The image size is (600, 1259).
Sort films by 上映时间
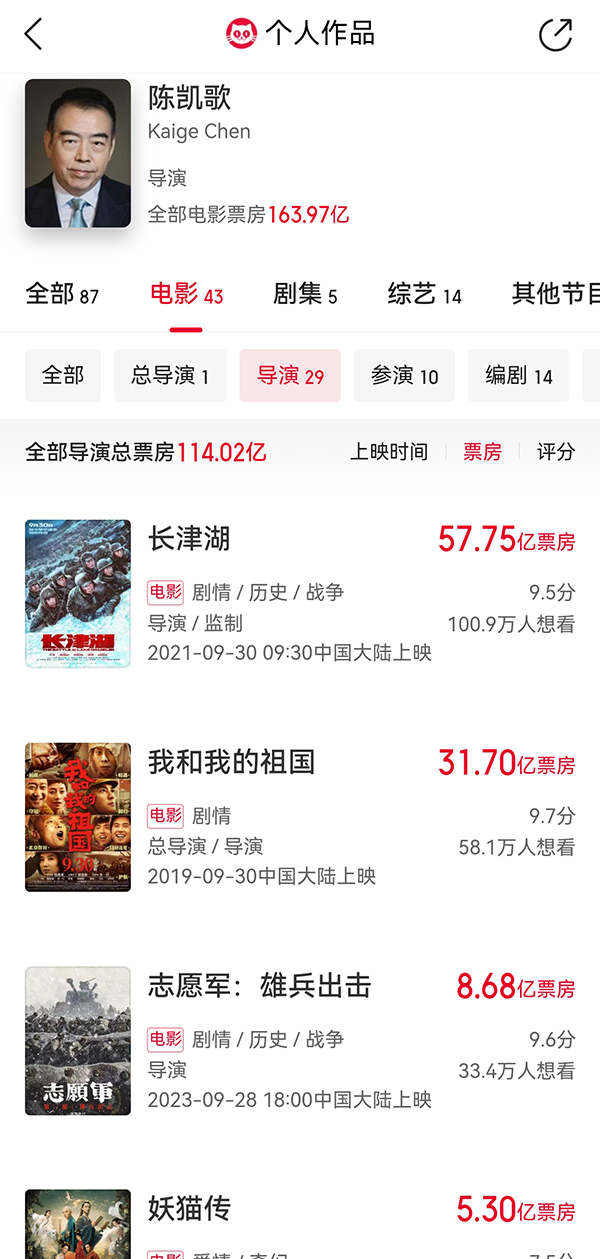(389, 452)
